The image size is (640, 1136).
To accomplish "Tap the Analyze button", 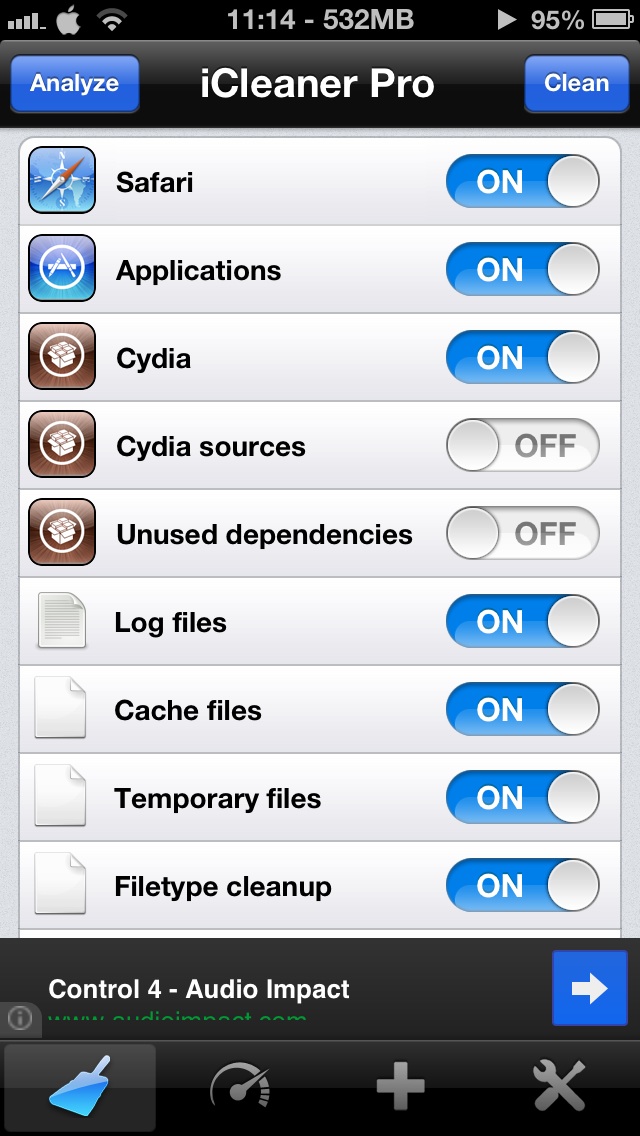I will (75, 83).
